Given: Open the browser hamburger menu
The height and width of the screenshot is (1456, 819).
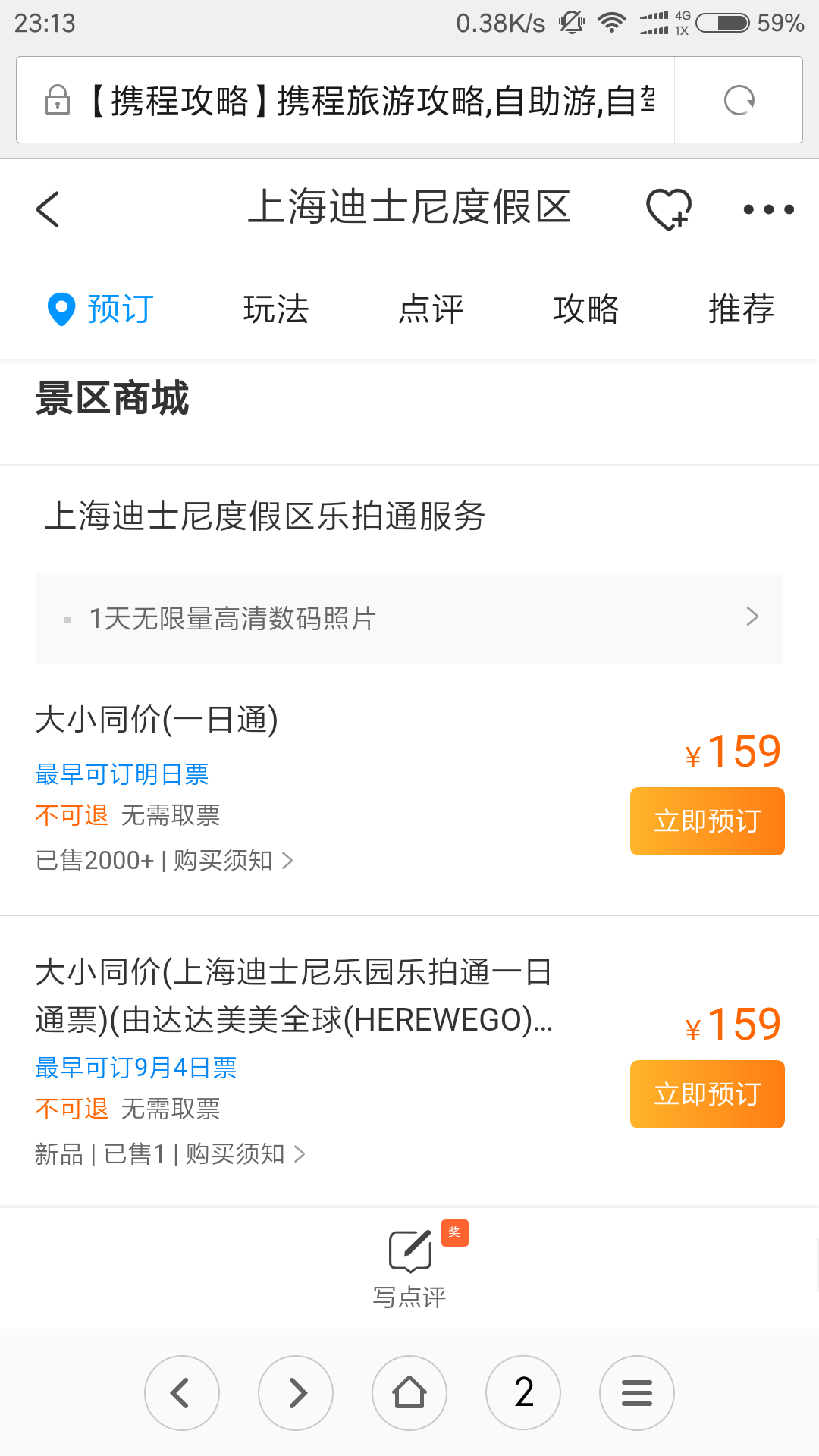Looking at the screenshot, I should pyautogui.click(x=637, y=1393).
